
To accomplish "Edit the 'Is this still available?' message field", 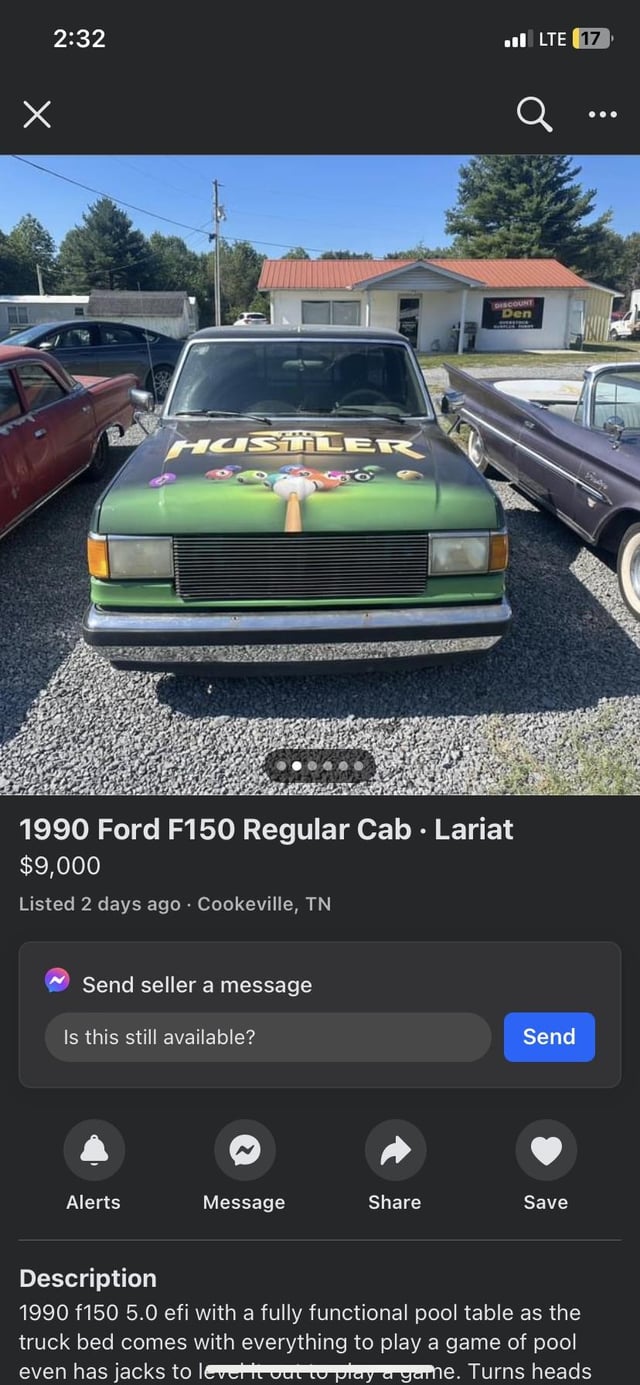I will click(267, 1037).
